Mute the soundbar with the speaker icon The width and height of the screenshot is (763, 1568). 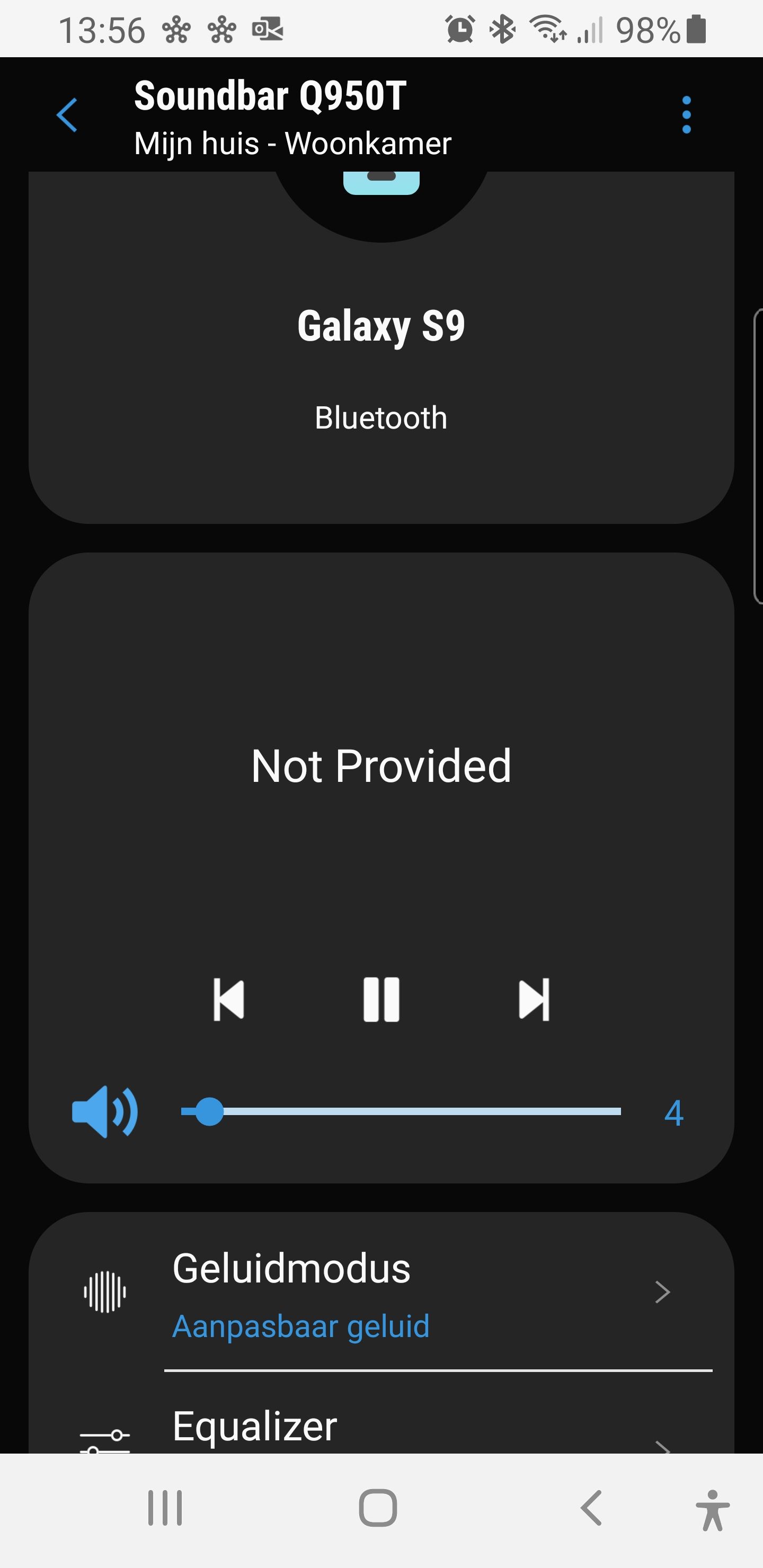pyautogui.click(x=105, y=1111)
